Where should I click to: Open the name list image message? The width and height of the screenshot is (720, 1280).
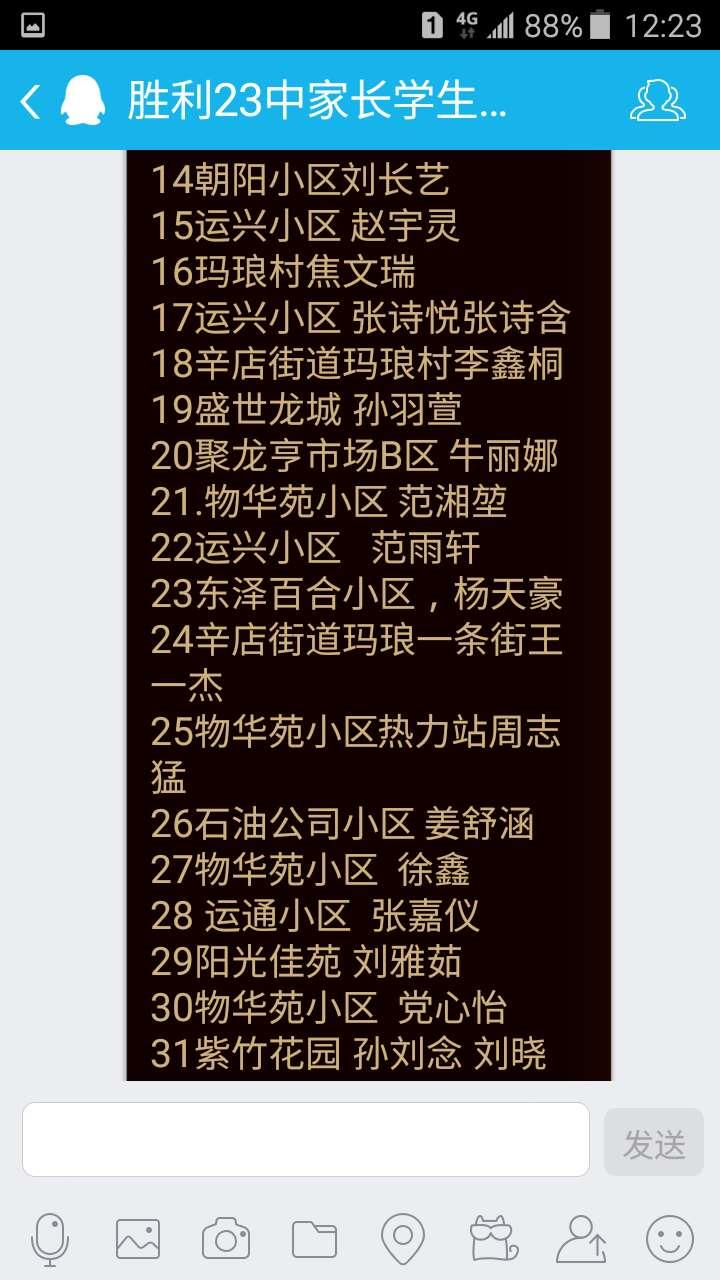(369, 615)
